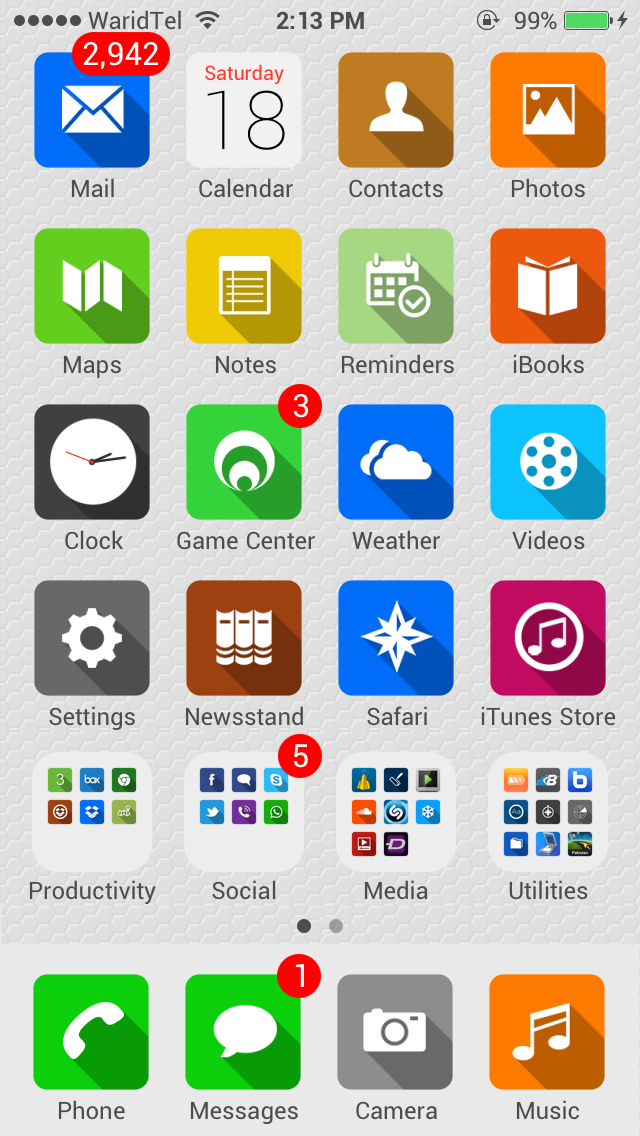This screenshot has width=640, height=1136.
Task: Open the Photos app
Action: (548, 110)
